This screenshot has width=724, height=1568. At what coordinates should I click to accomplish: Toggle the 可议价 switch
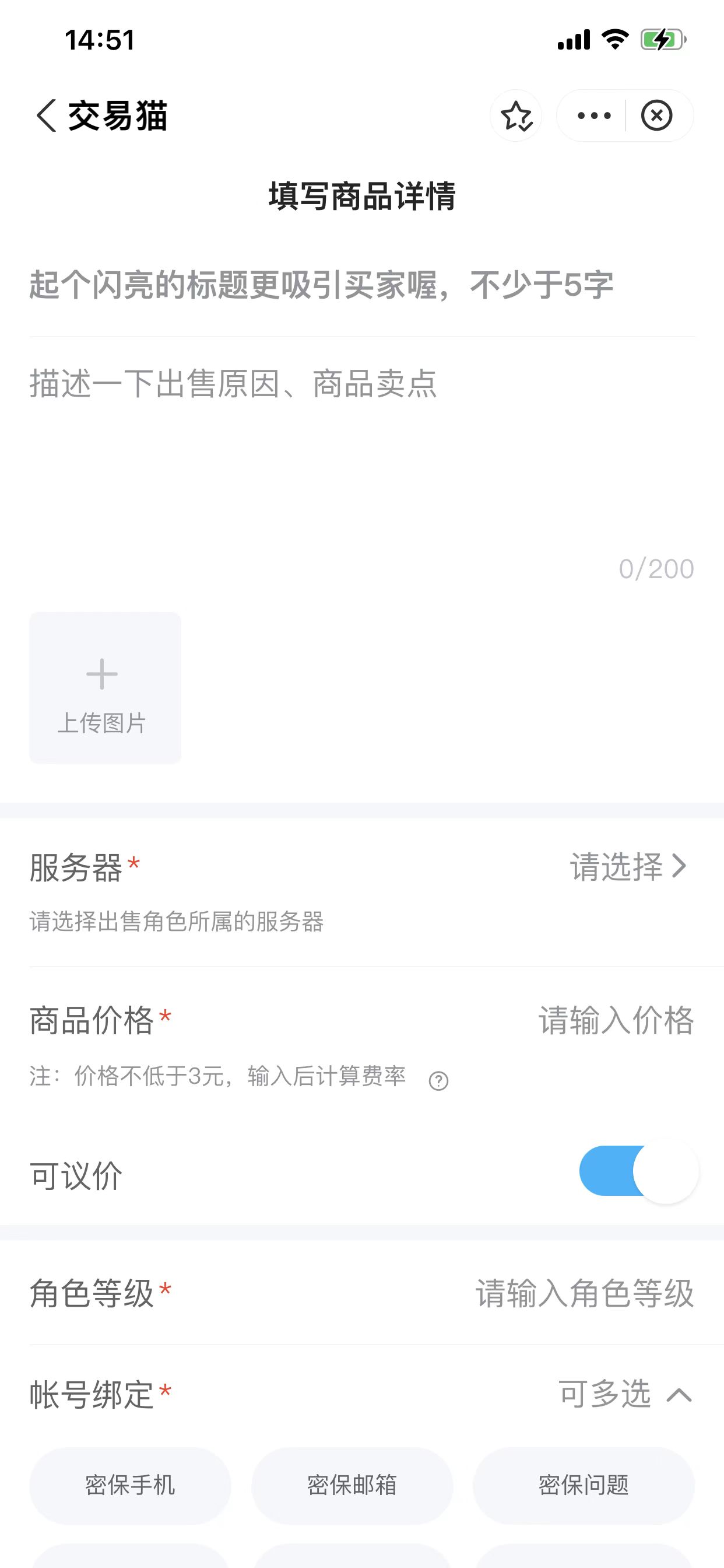pyautogui.click(x=638, y=1171)
